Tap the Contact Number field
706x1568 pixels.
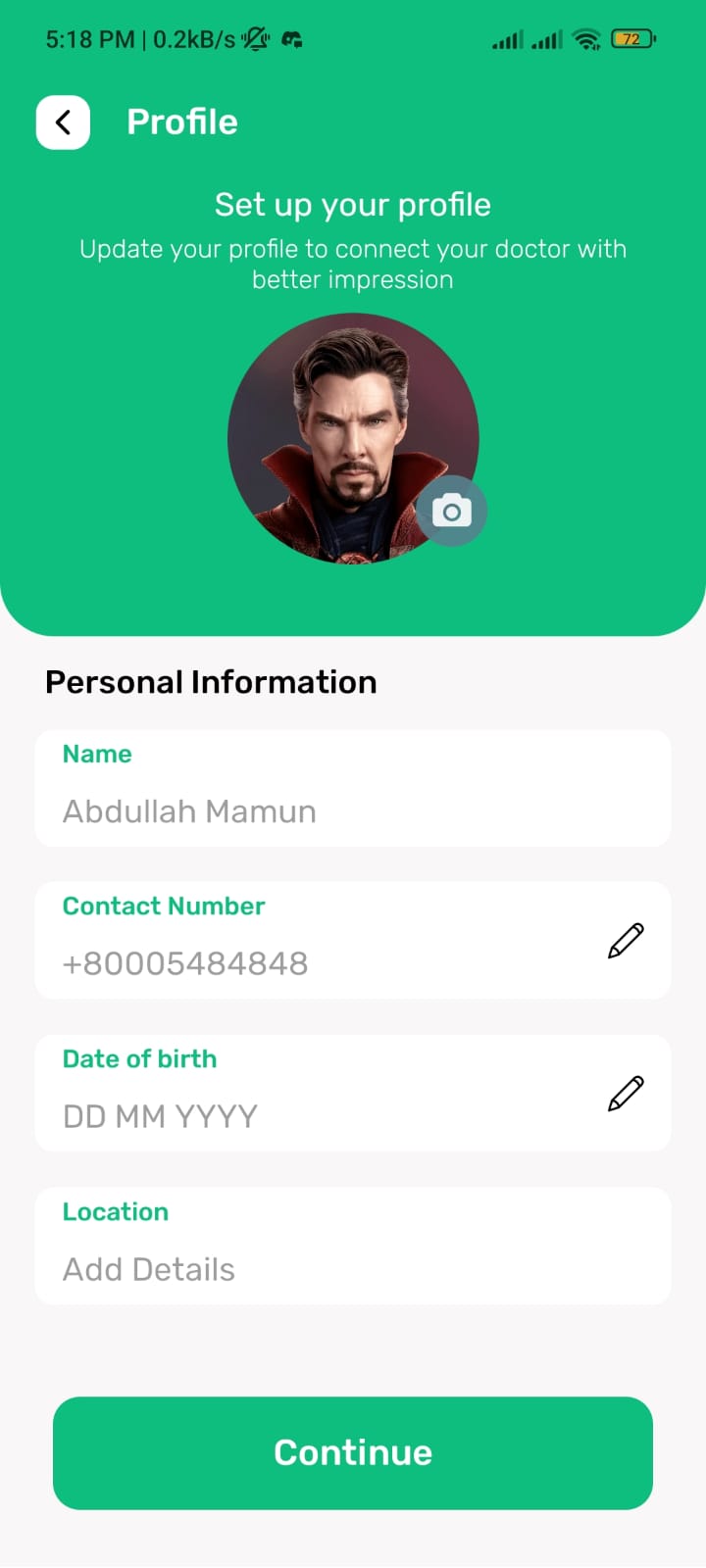pos(294,962)
